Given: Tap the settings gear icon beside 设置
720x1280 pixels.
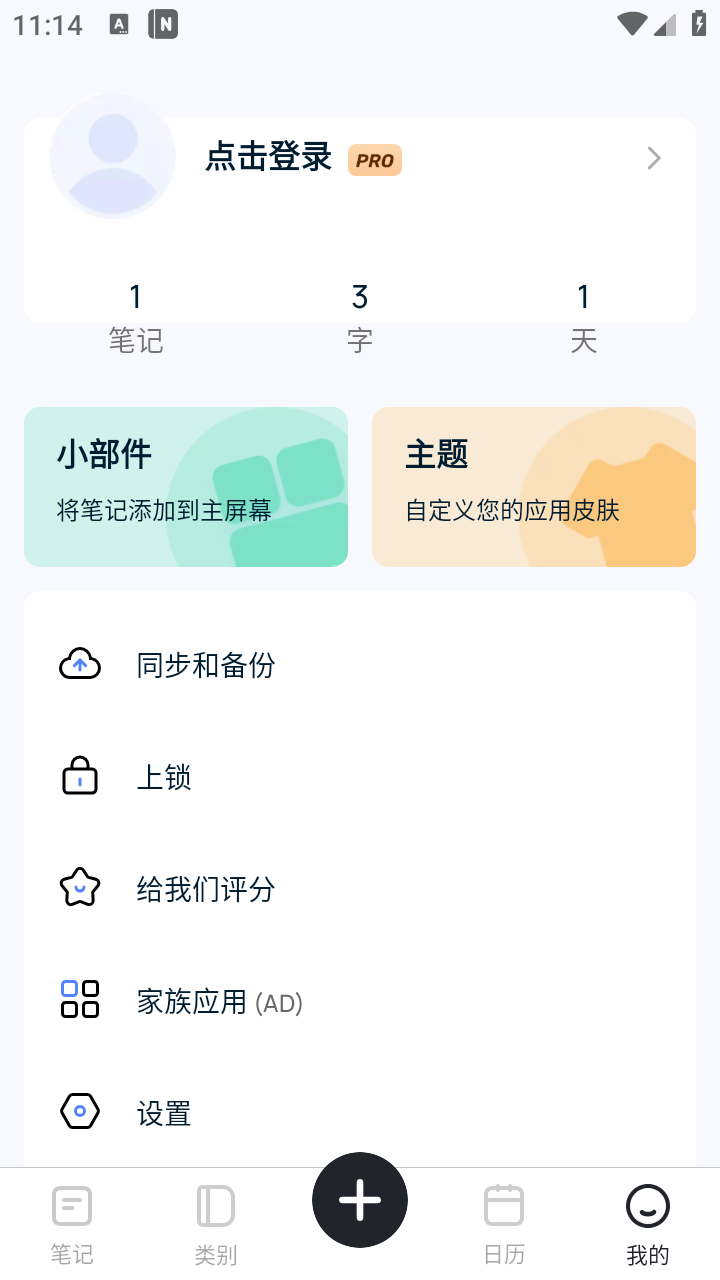Looking at the screenshot, I should [79, 1111].
